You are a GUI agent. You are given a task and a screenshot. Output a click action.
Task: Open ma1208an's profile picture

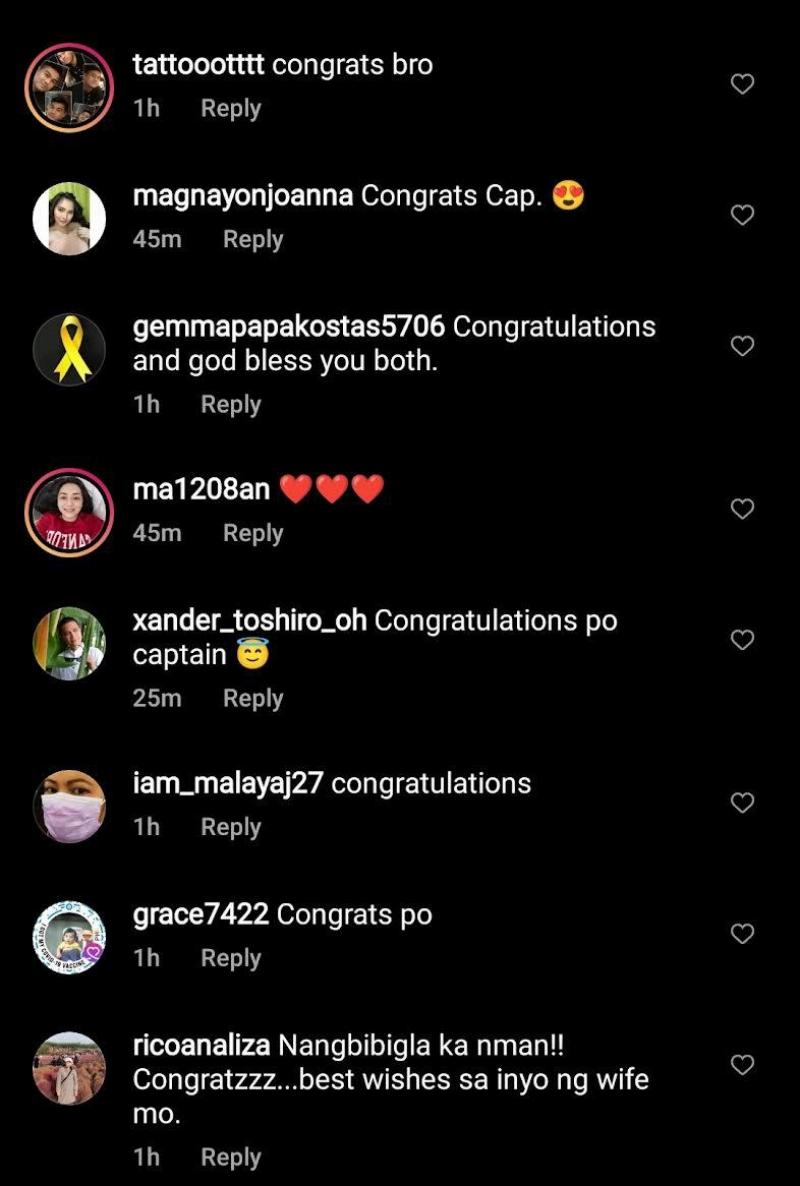pyautogui.click(x=69, y=511)
